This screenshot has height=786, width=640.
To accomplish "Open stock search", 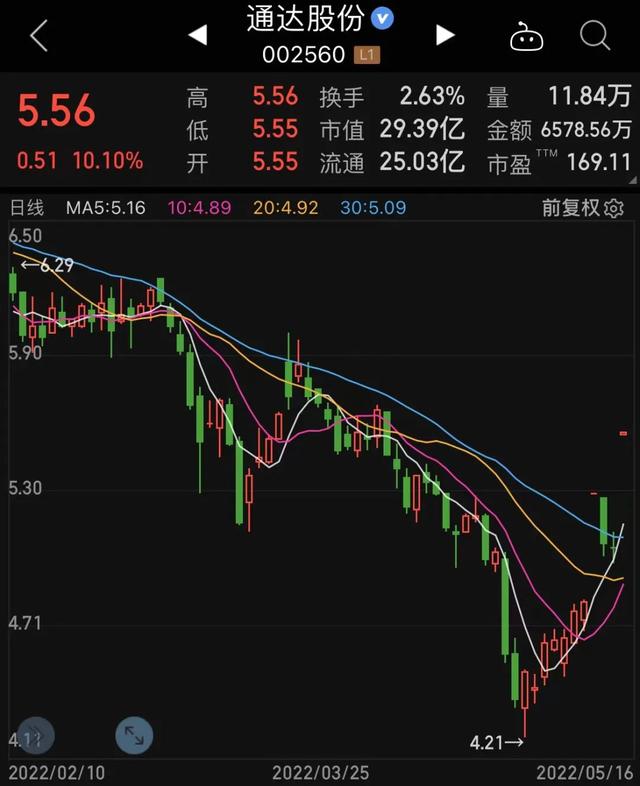I will pos(595,36).
